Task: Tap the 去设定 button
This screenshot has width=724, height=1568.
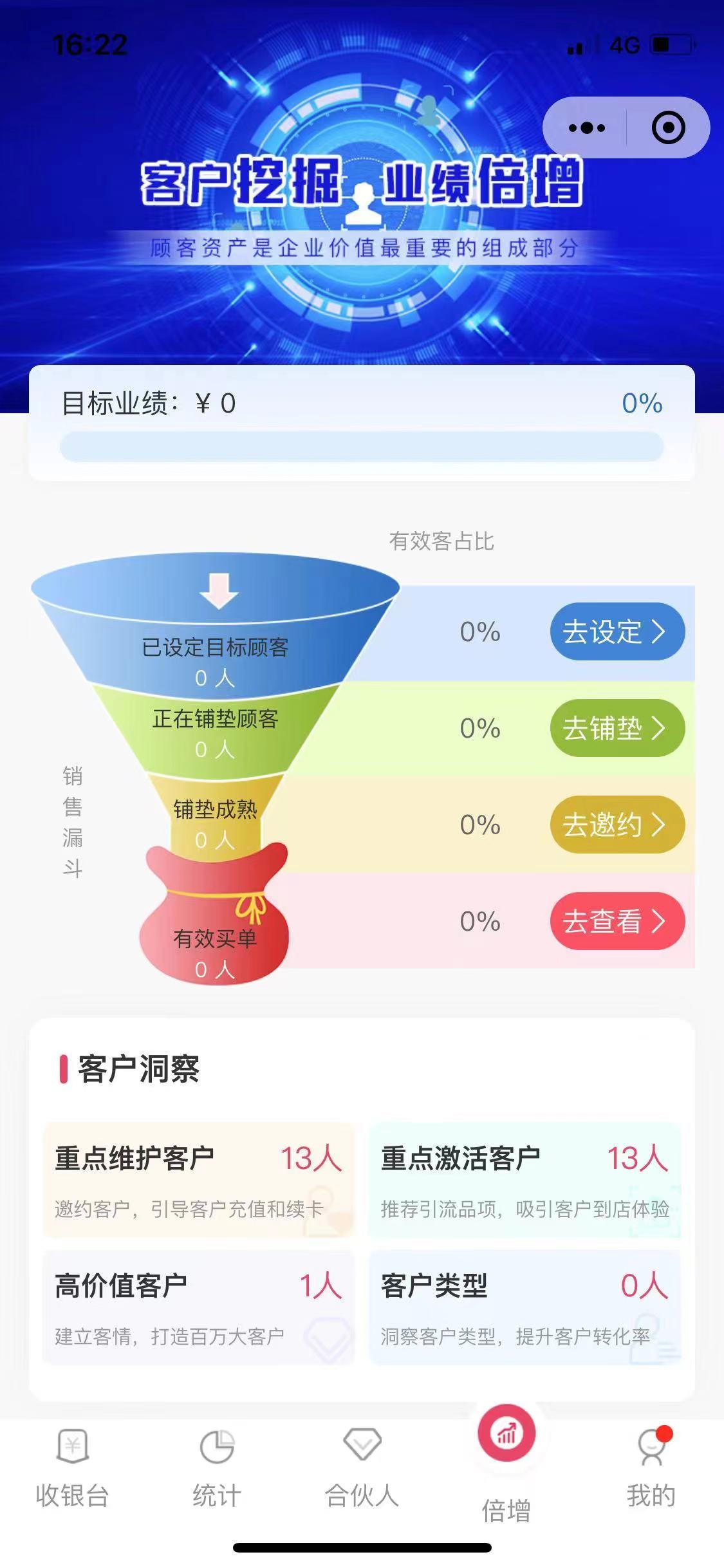Action: (x=617, y=631)
